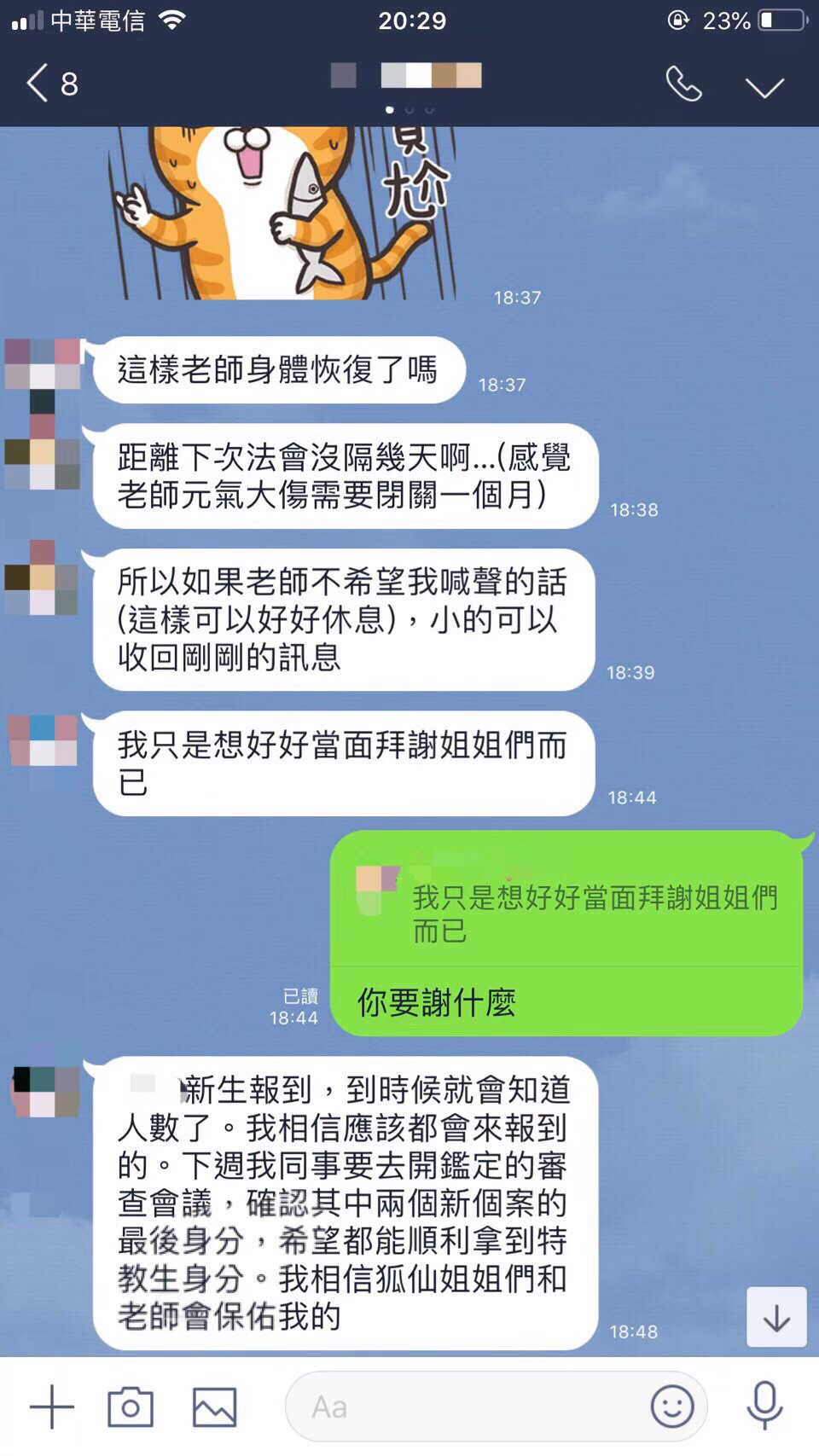Open the camera to take a photo
Viewport: 819px width, 1456px height.
(x=130, y=1407)
